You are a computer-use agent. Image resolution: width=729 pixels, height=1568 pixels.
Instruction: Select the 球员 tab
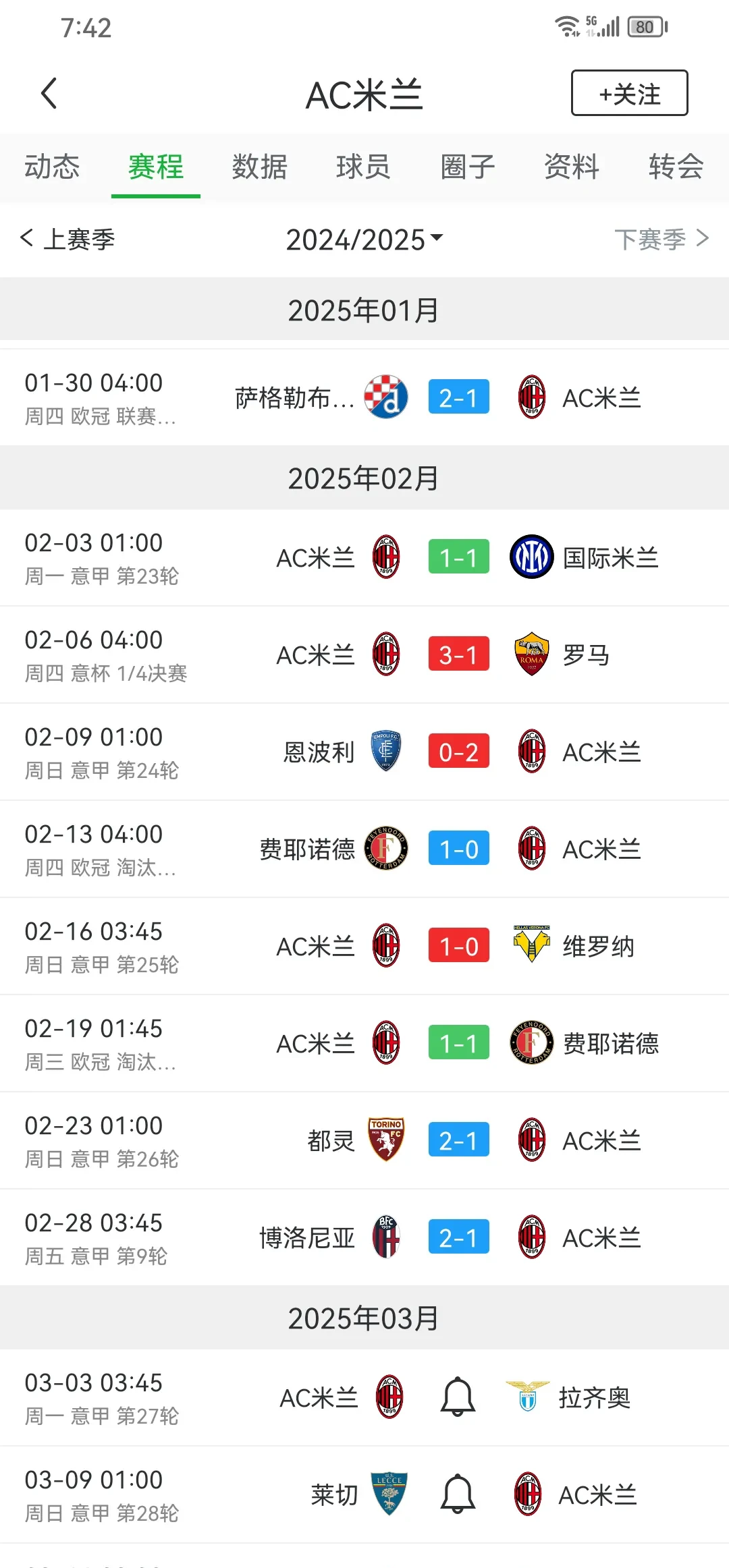click(363, 167)
